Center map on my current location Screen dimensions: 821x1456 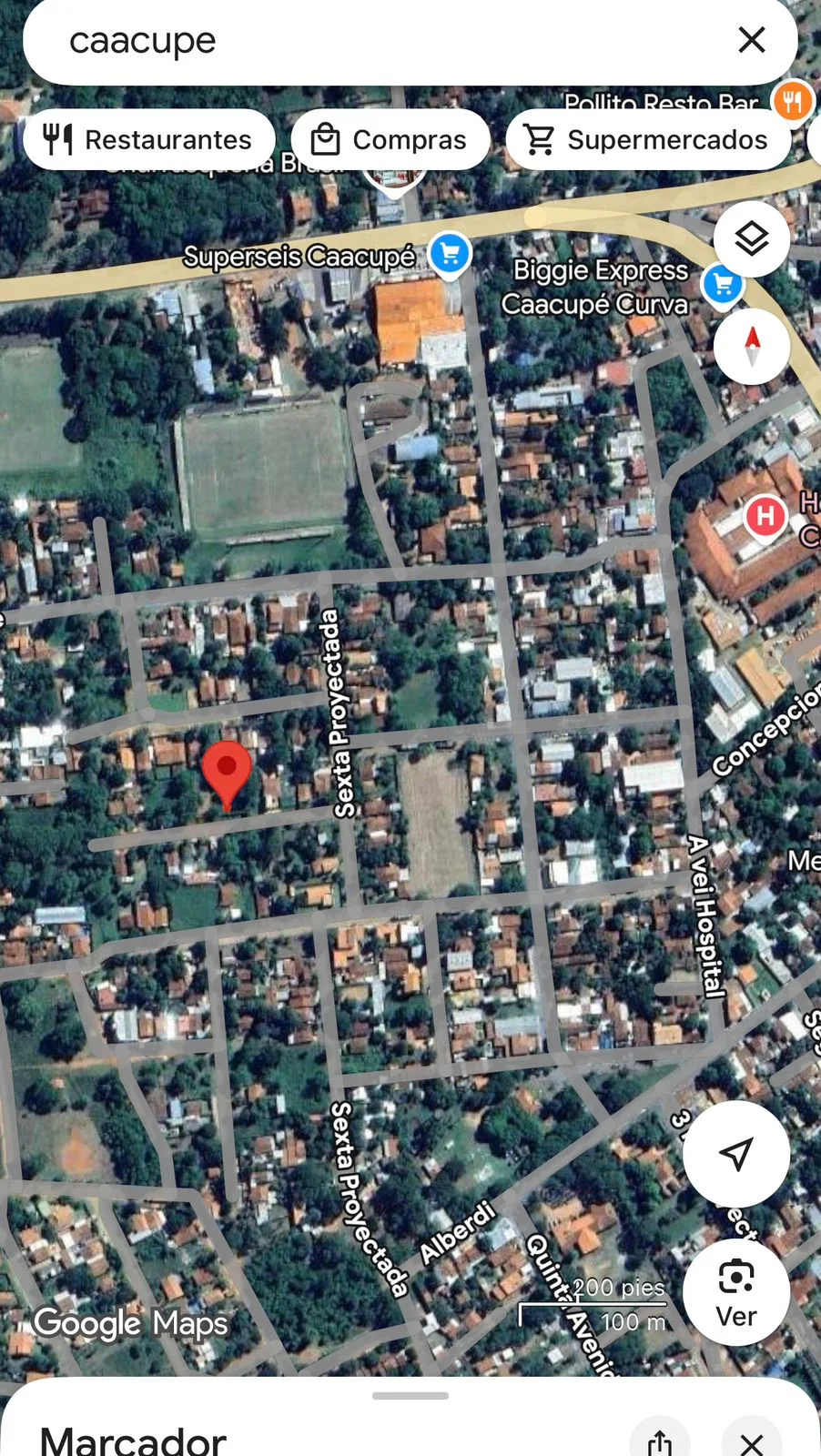click(736, 1154)
